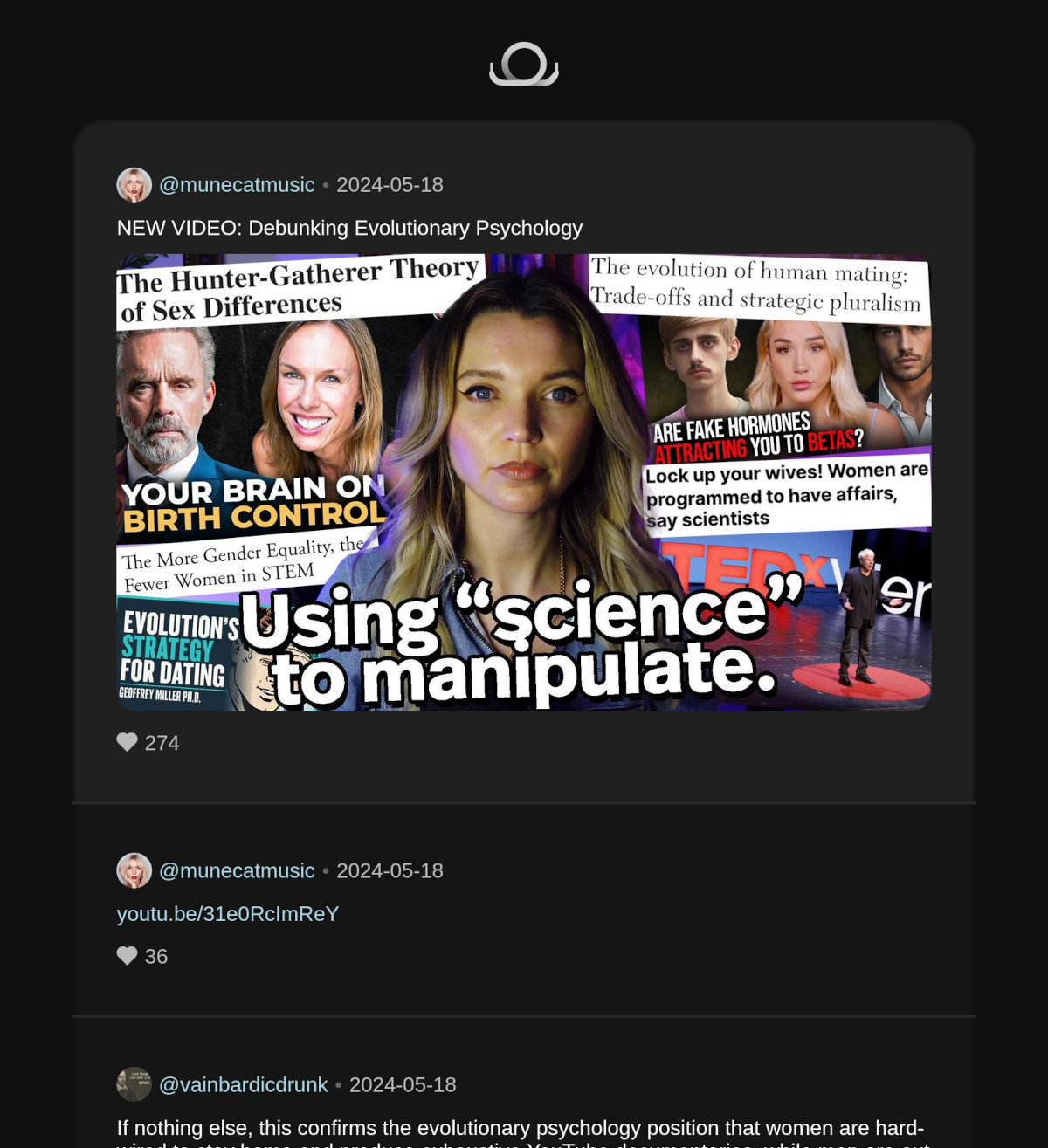Open the youtu.be/31e0RcImReY link
1048x1148 pixels.
228,914
